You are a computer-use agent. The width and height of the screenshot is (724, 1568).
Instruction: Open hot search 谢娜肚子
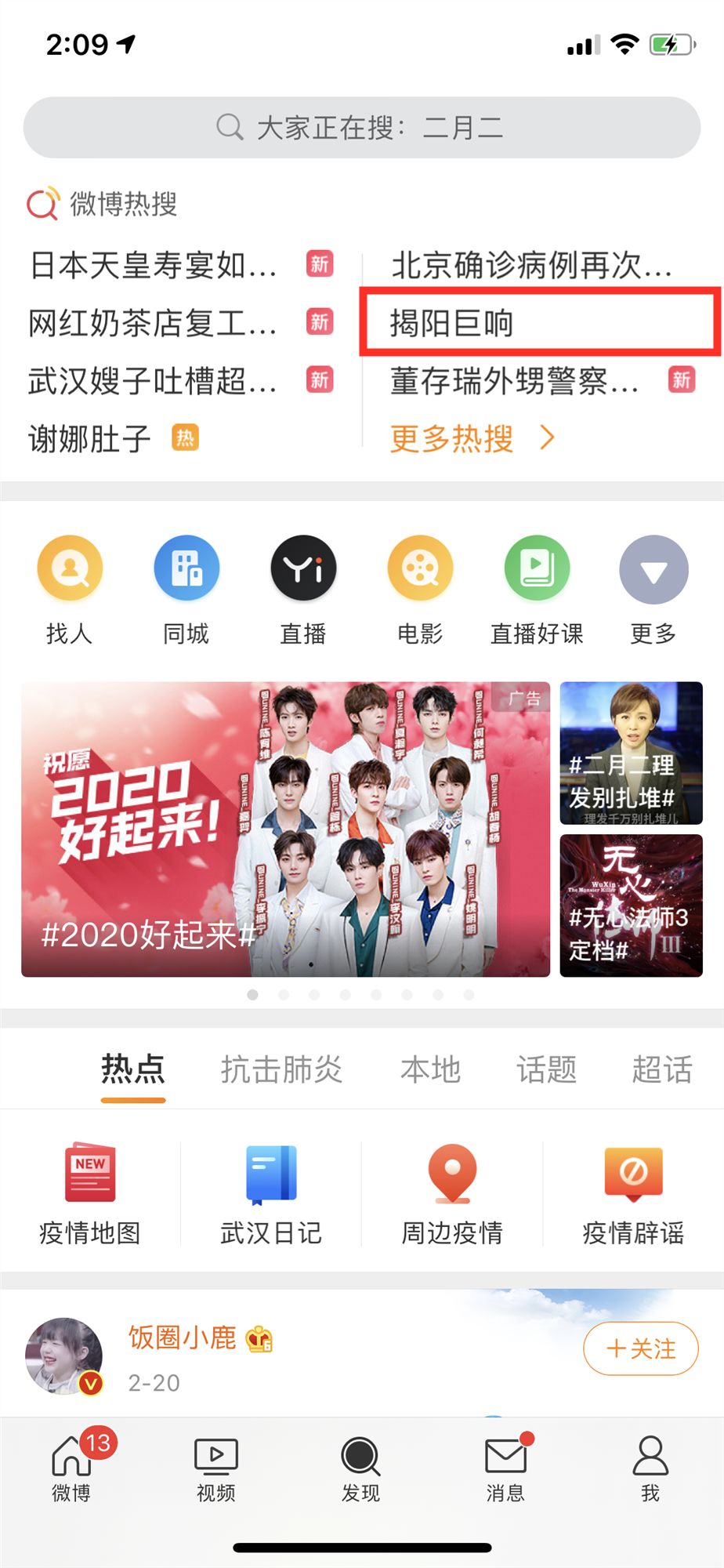(x=90, y=438)
